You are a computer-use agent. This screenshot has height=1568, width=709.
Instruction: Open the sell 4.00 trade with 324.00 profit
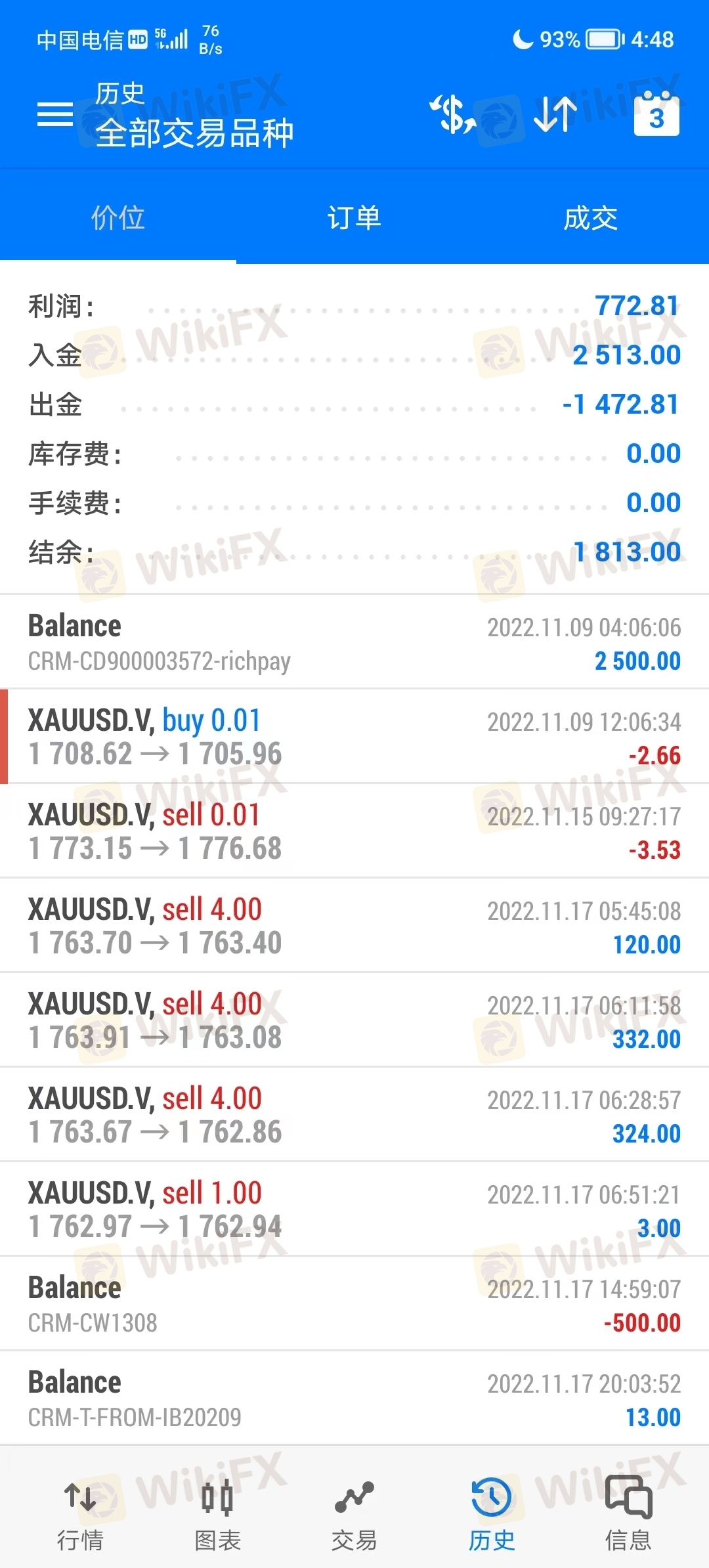tap(354, 1115)
